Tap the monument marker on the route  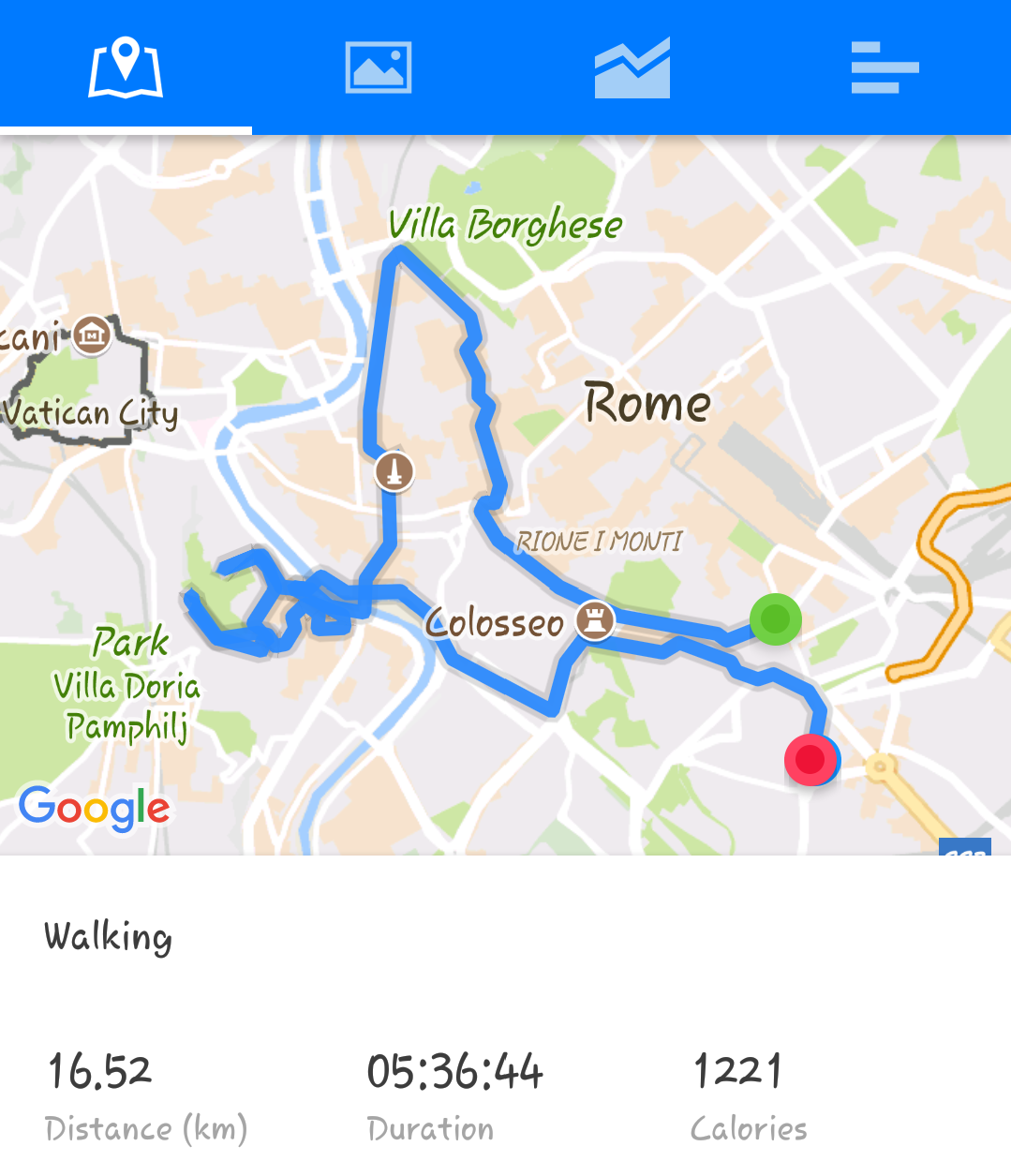click(394, 471)
